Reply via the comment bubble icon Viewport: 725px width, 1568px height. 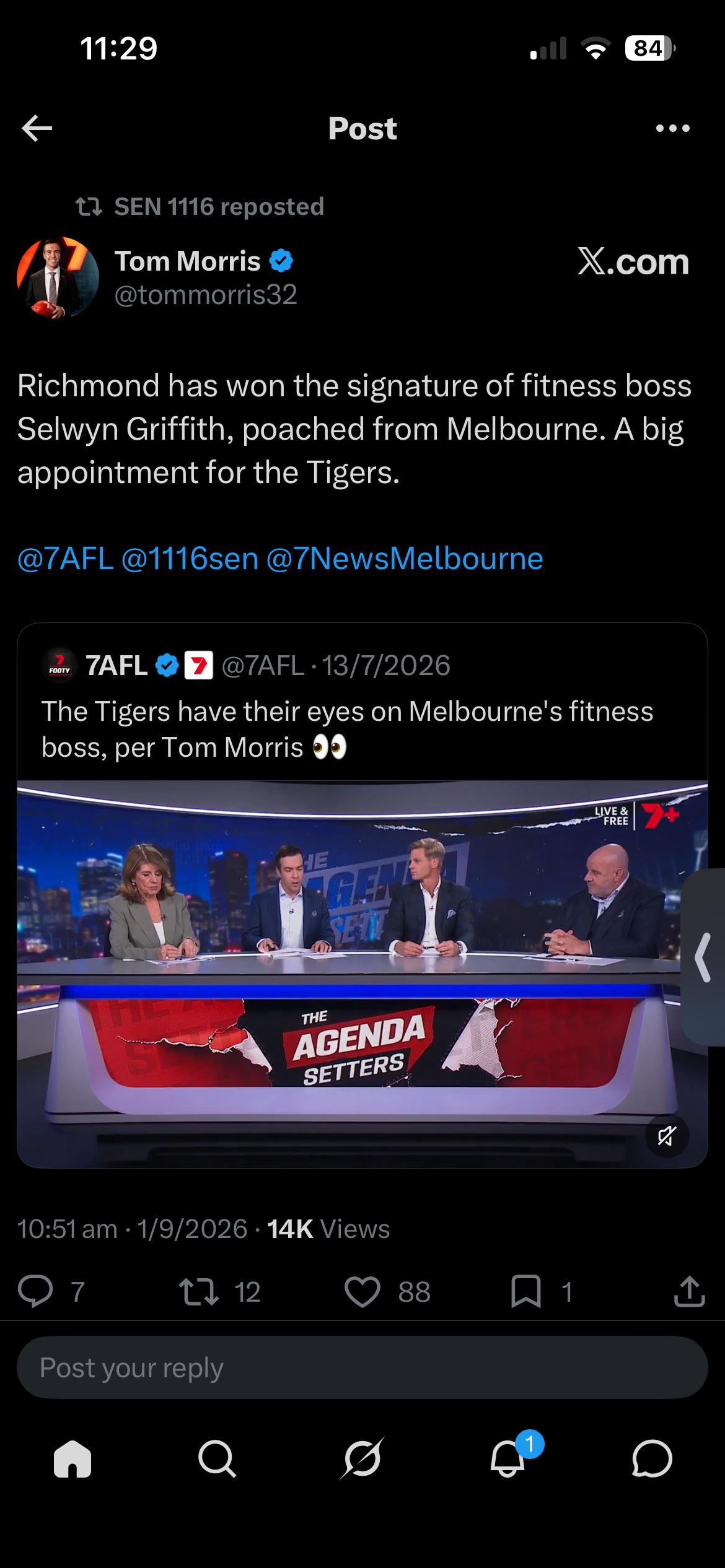point(35,1292)
